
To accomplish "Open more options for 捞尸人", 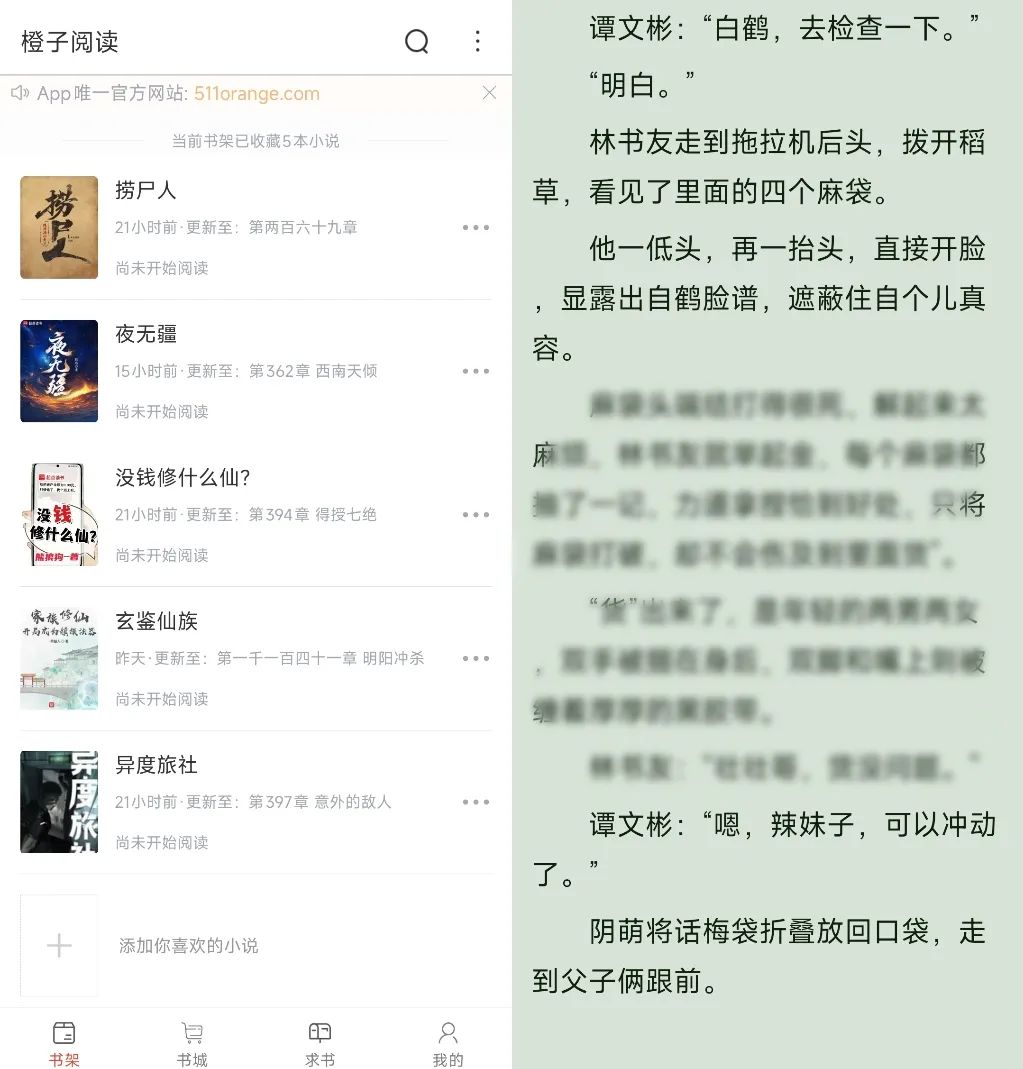I will point(475,228).
